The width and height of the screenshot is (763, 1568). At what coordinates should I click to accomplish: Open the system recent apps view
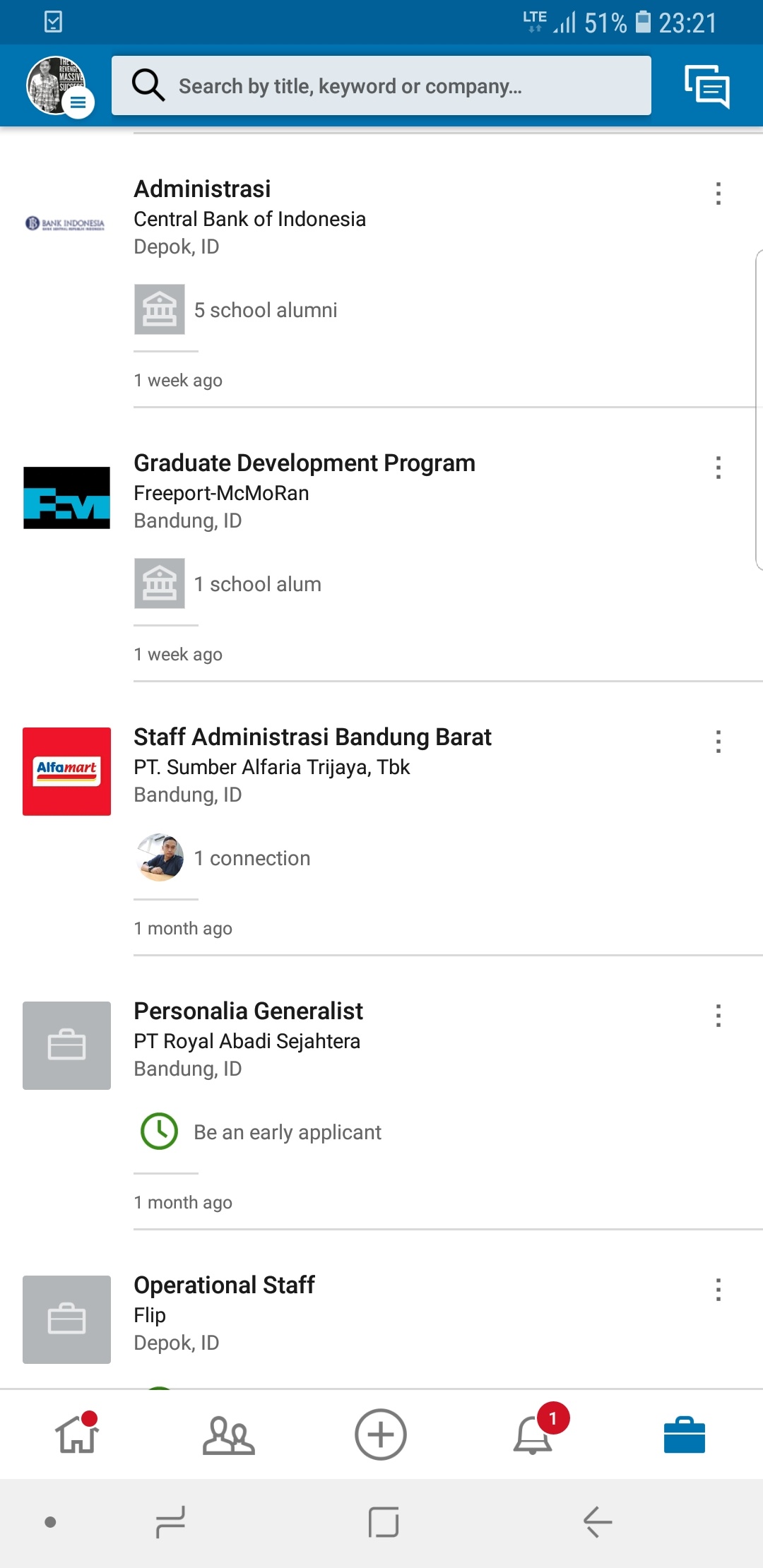pos(170,1522)
